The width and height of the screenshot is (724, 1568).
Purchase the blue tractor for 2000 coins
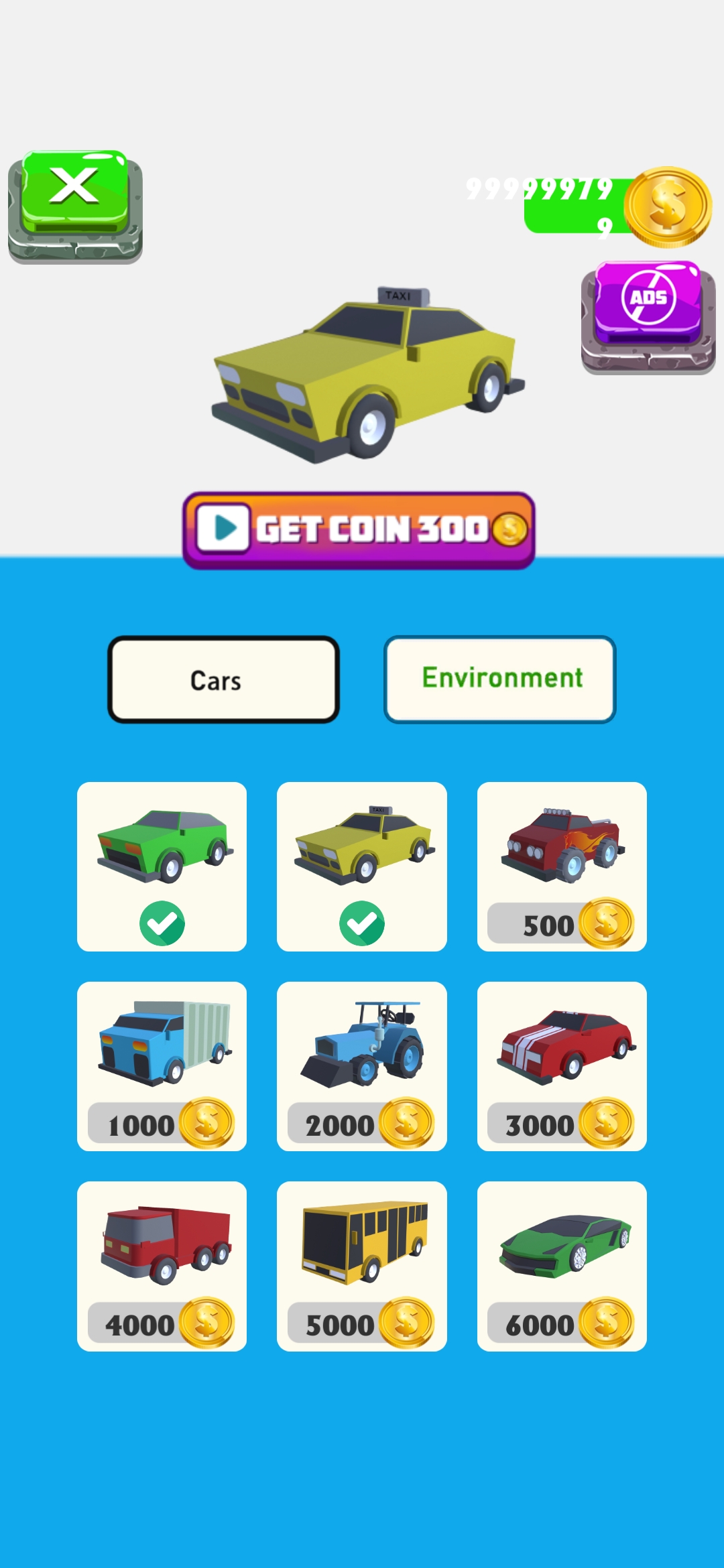361,1065
